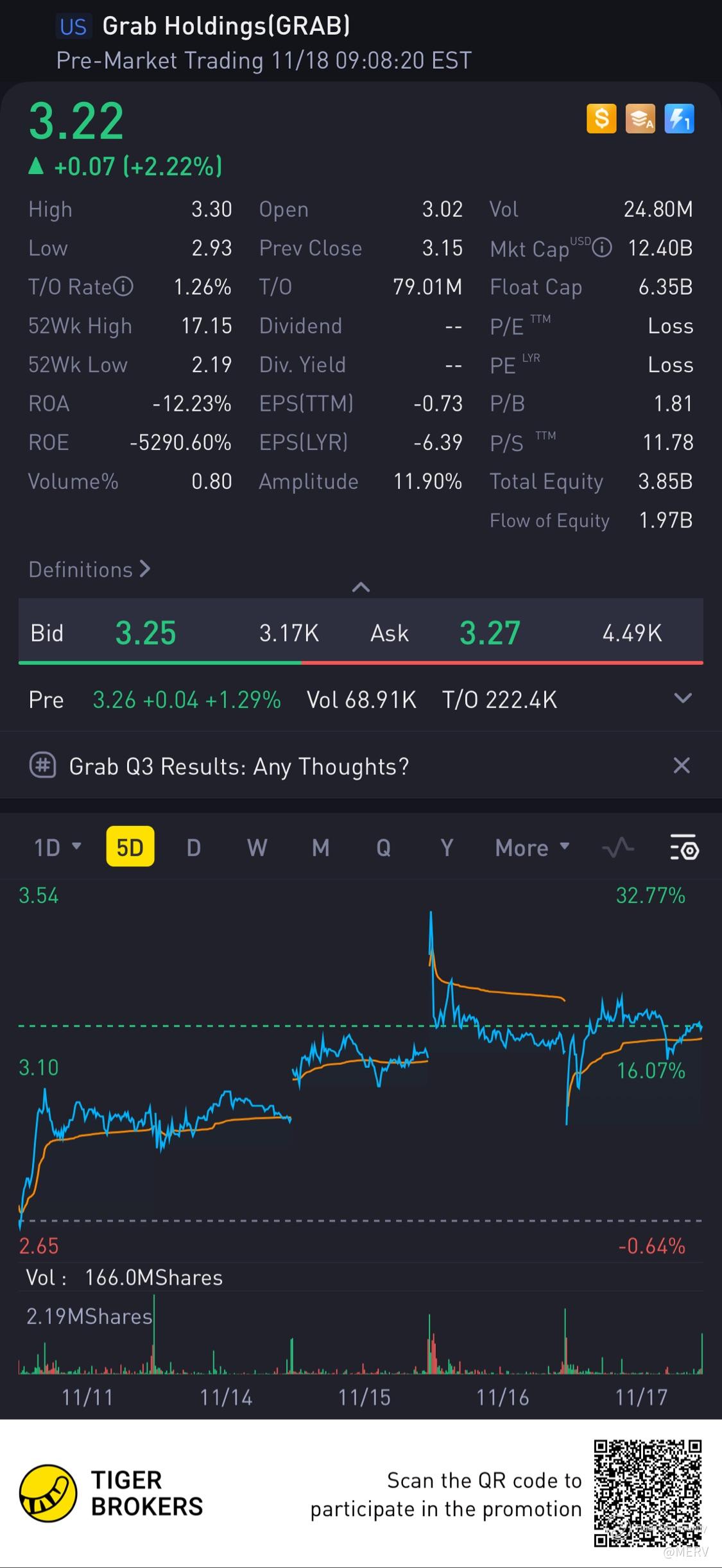Tap the yellow dollar sign badge
This screenshot has height=1568, width=722.
(601, 119)
